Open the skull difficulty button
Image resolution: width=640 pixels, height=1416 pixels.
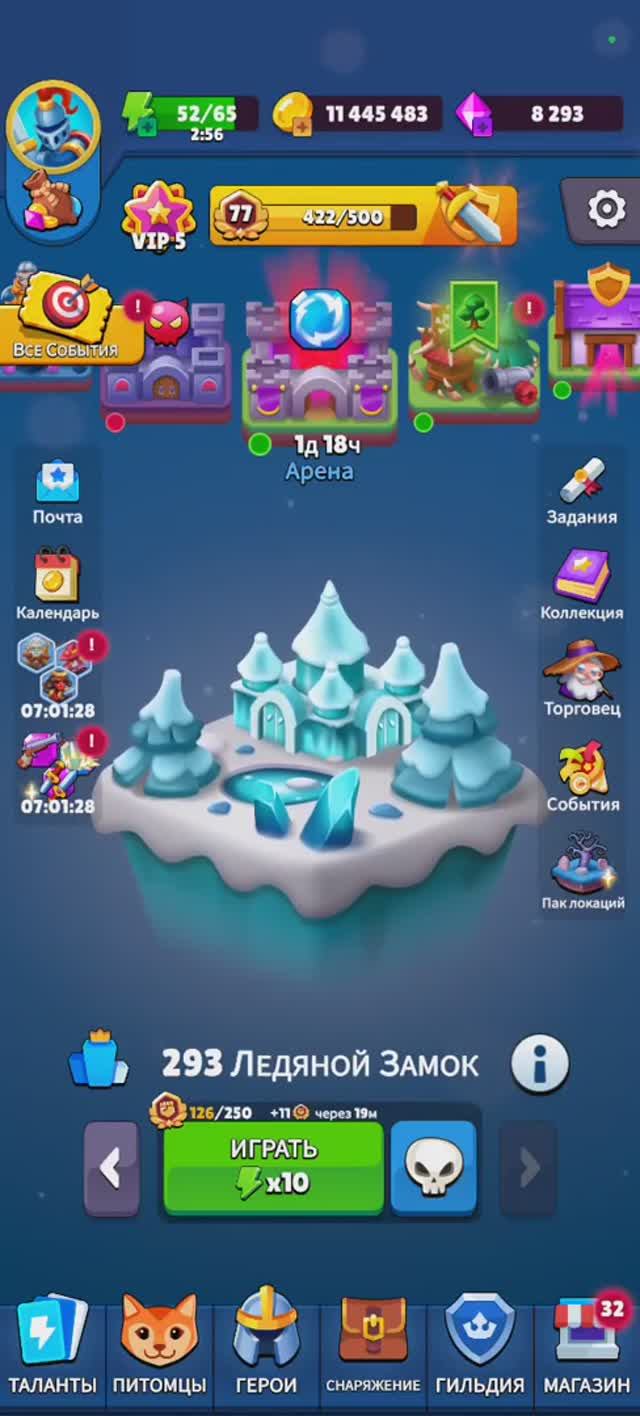(x=433, y=1168)
